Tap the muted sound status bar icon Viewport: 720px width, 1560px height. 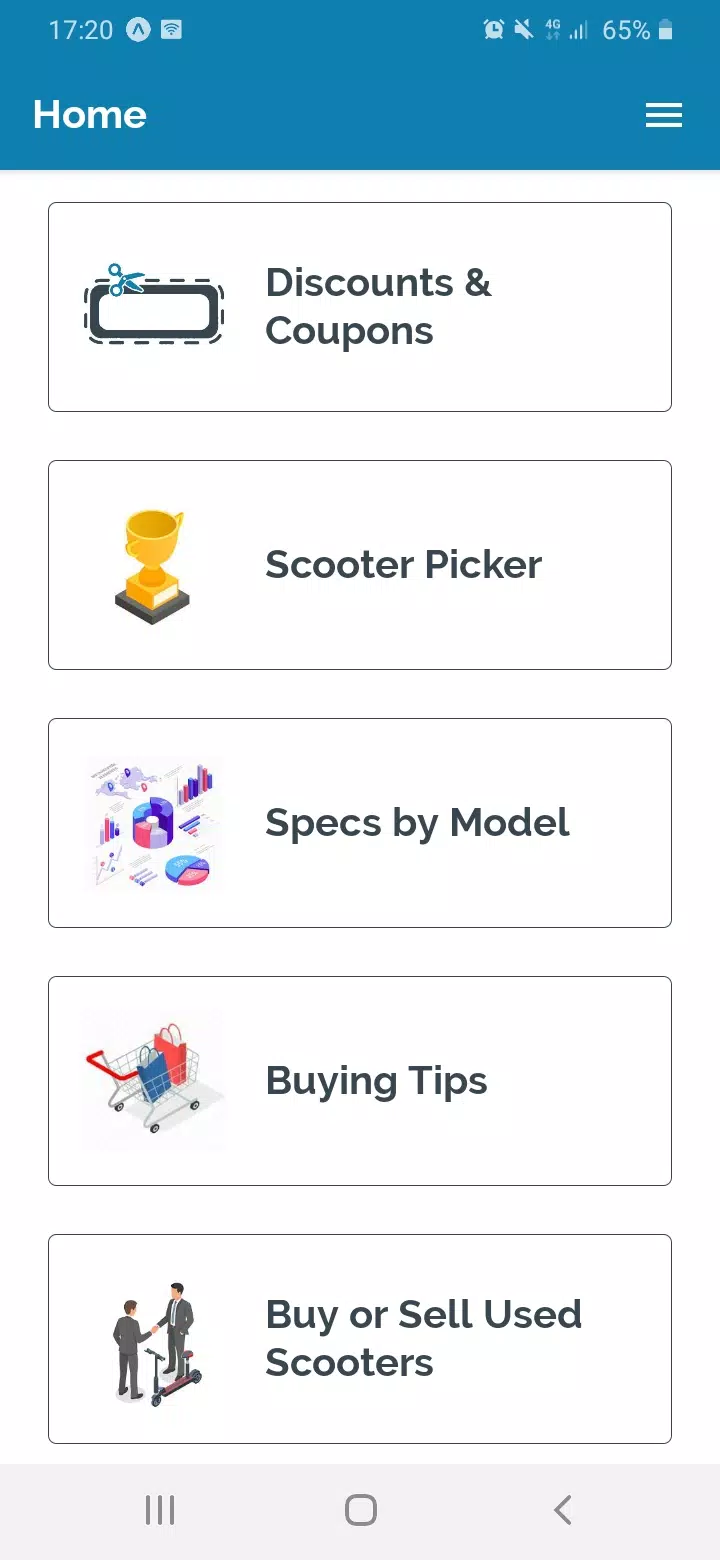(523, 30)
